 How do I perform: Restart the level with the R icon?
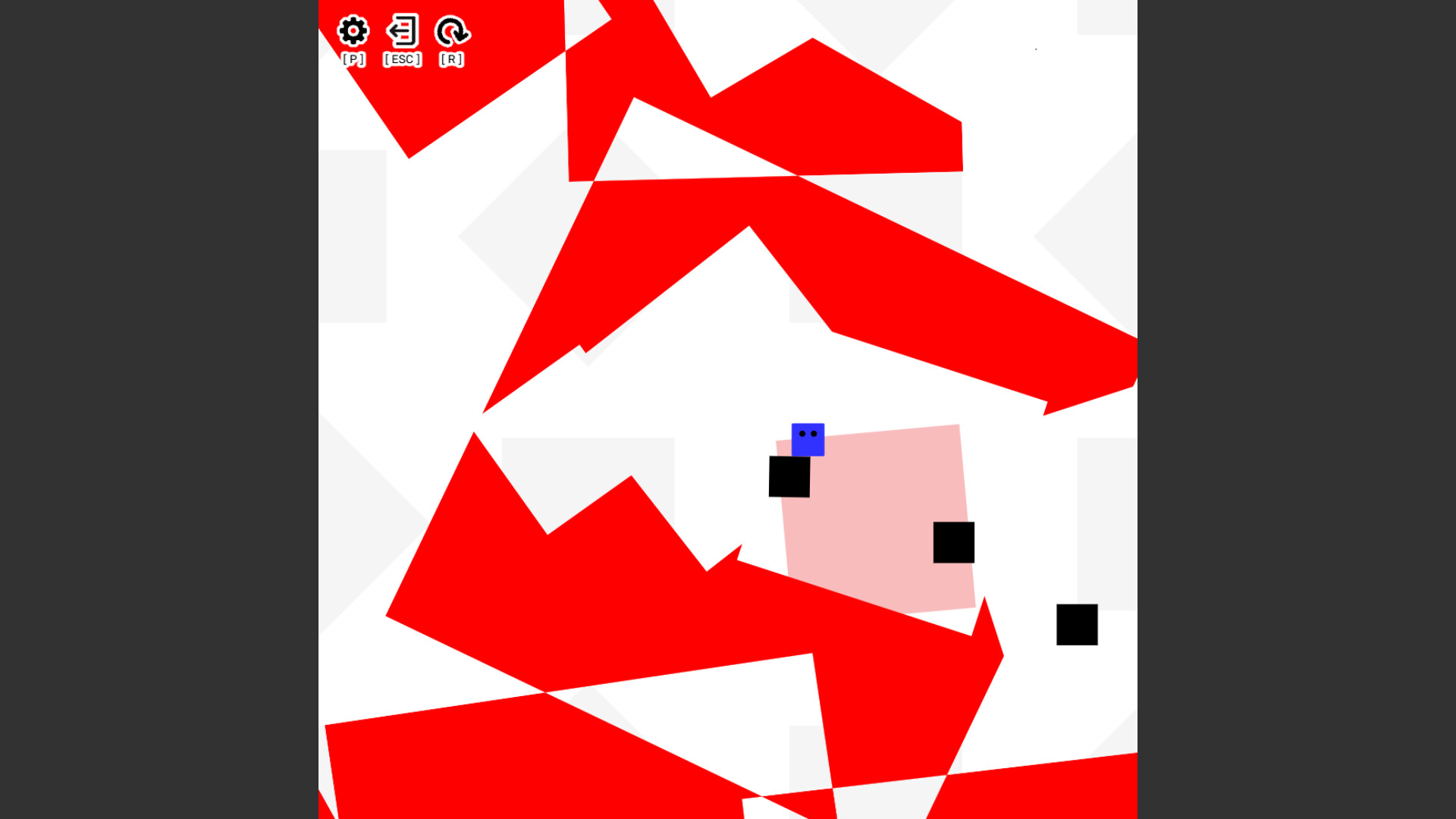click(452, 32)
